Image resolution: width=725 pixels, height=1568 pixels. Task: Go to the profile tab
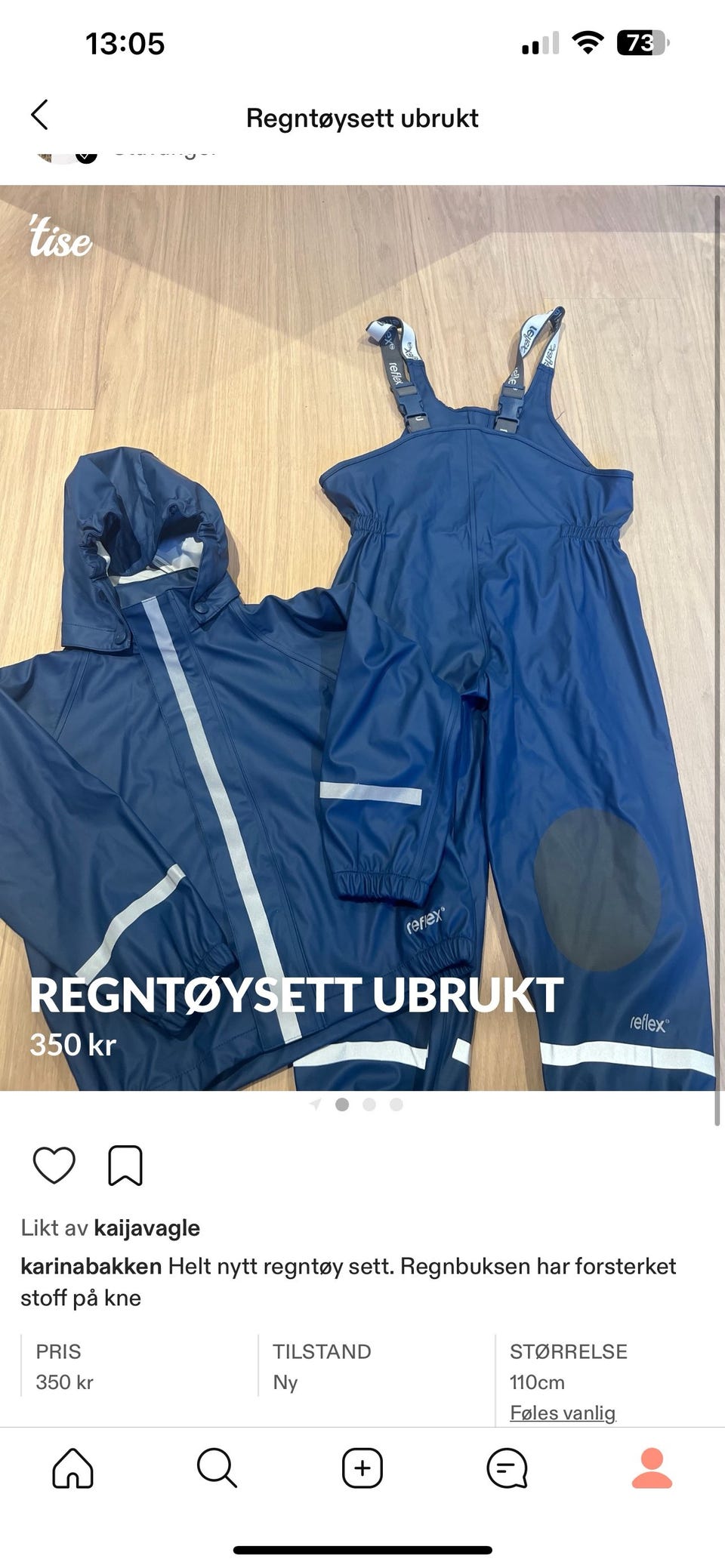tap(652, 1468)
